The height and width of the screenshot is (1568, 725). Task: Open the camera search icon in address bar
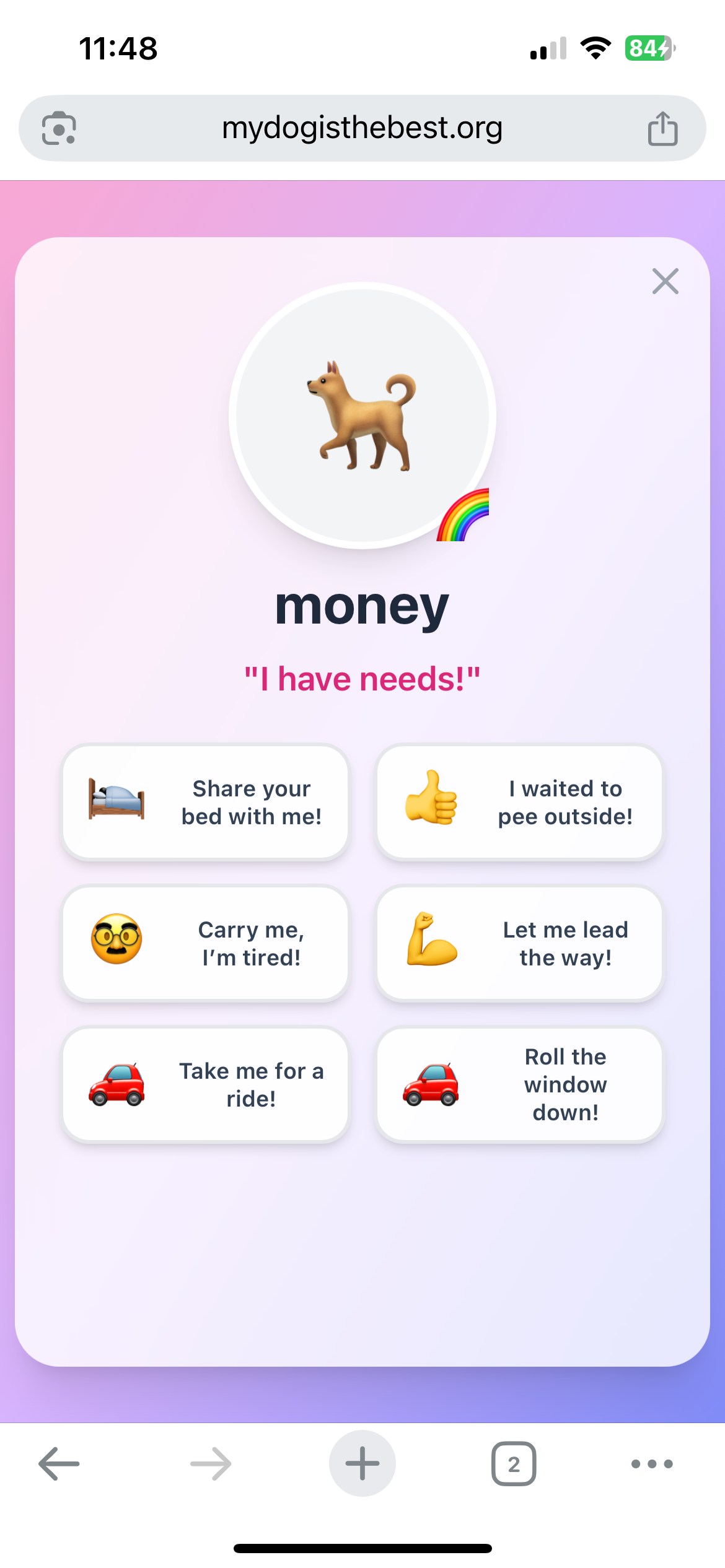(x=59, y=129)
